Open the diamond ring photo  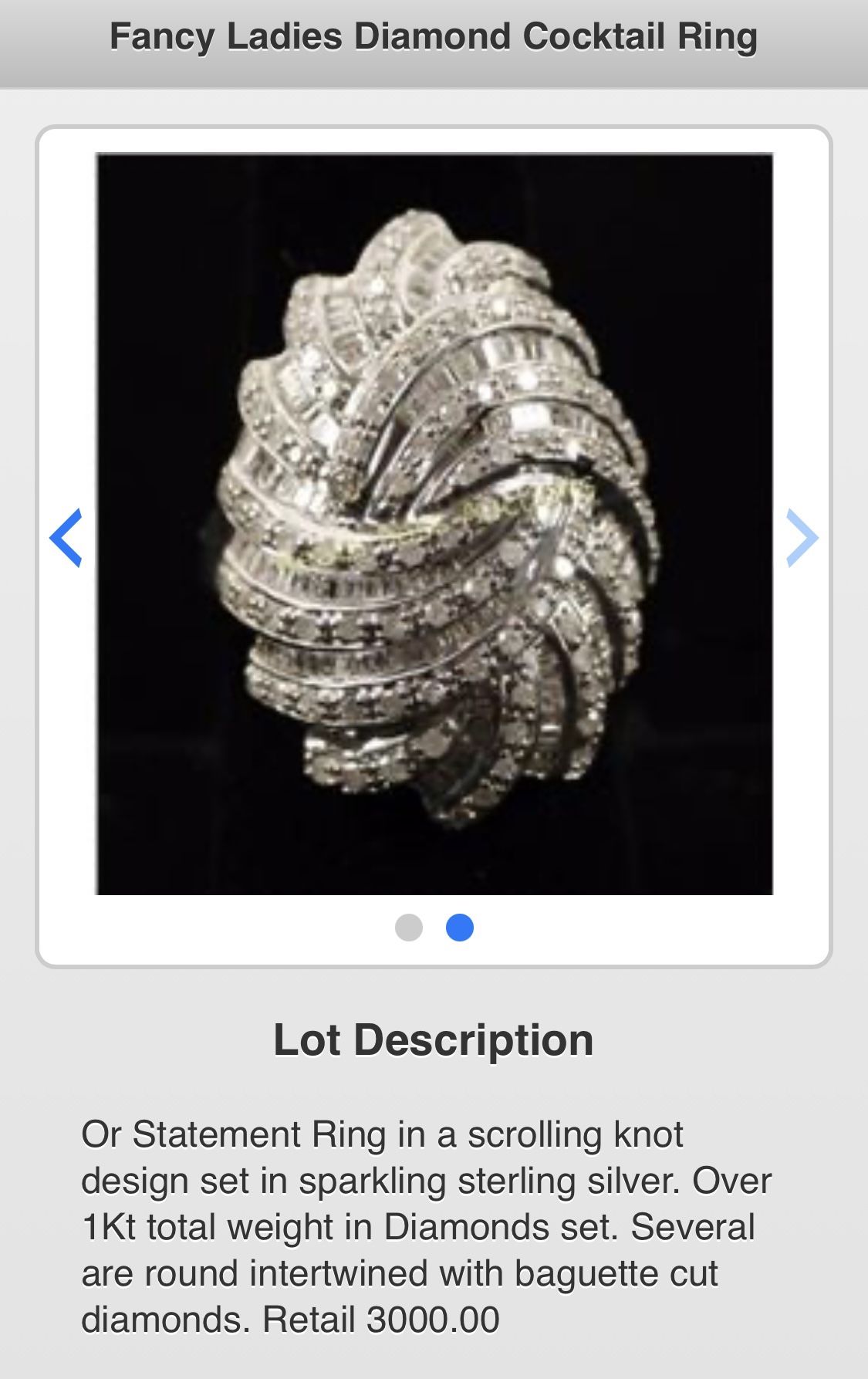(x=434, y=523)
